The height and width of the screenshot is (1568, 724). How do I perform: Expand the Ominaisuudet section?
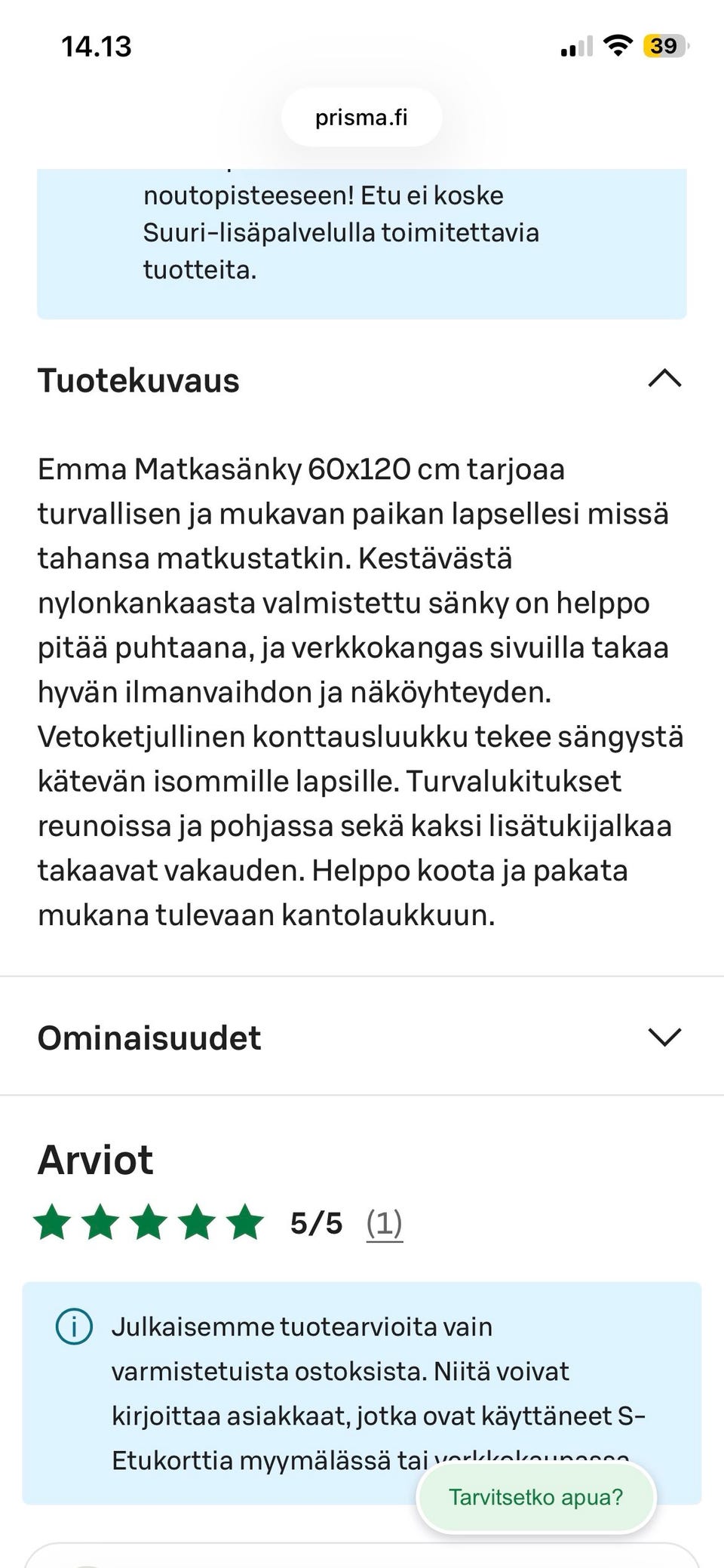(664, 1038)
